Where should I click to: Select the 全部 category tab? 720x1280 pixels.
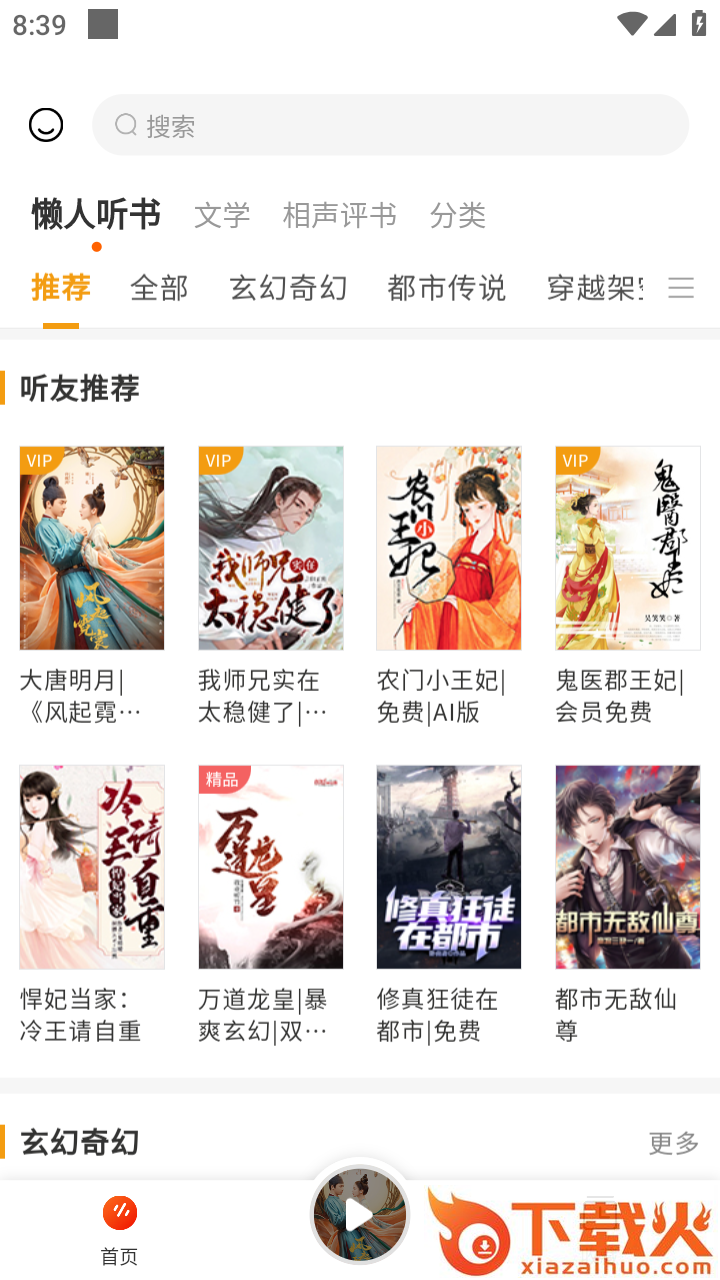tap(159, 288)
